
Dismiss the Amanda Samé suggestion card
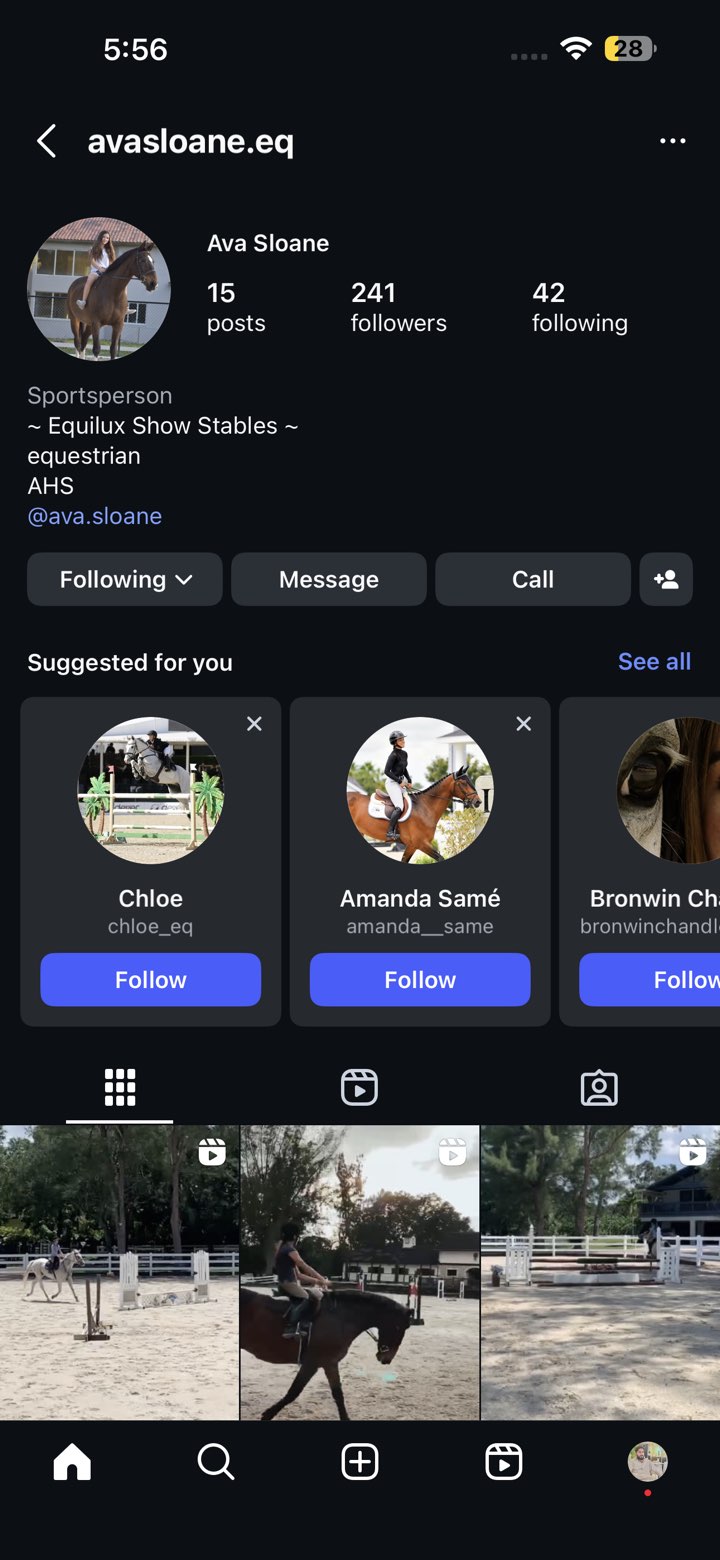pyautogui.click(x=523, y=724)
